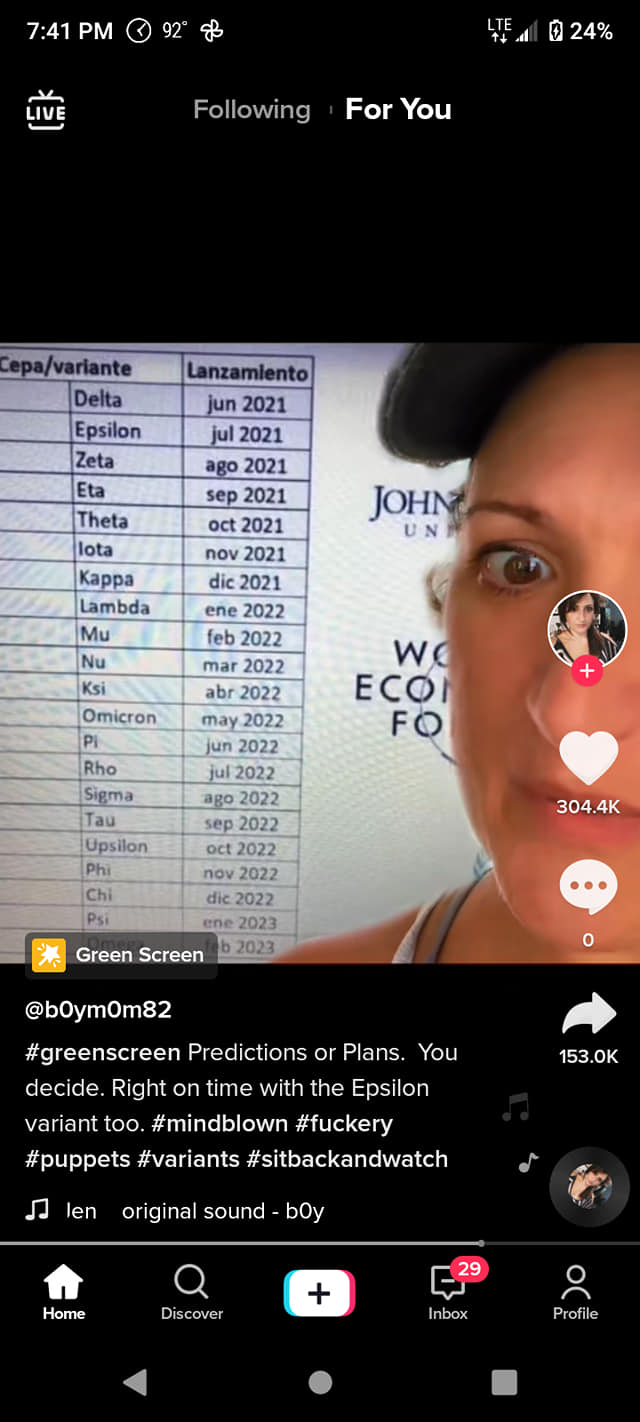The image size is (640, 1422).
Task: Open the comments bubble
Action: [588, 886]
